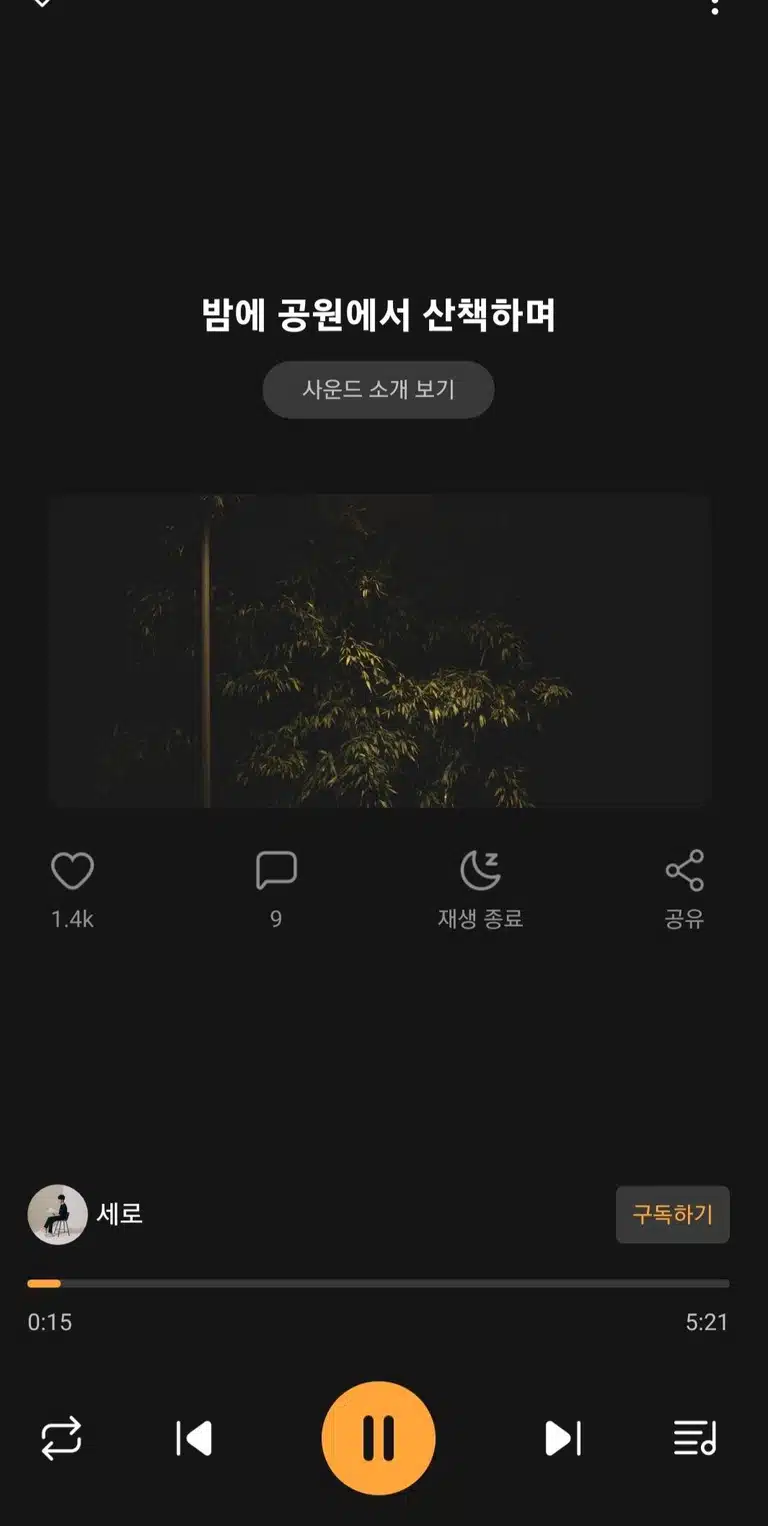This screenshot has width=768, height=1526.
Task: Open creator 세로's profile
Action: point(86,1214)
